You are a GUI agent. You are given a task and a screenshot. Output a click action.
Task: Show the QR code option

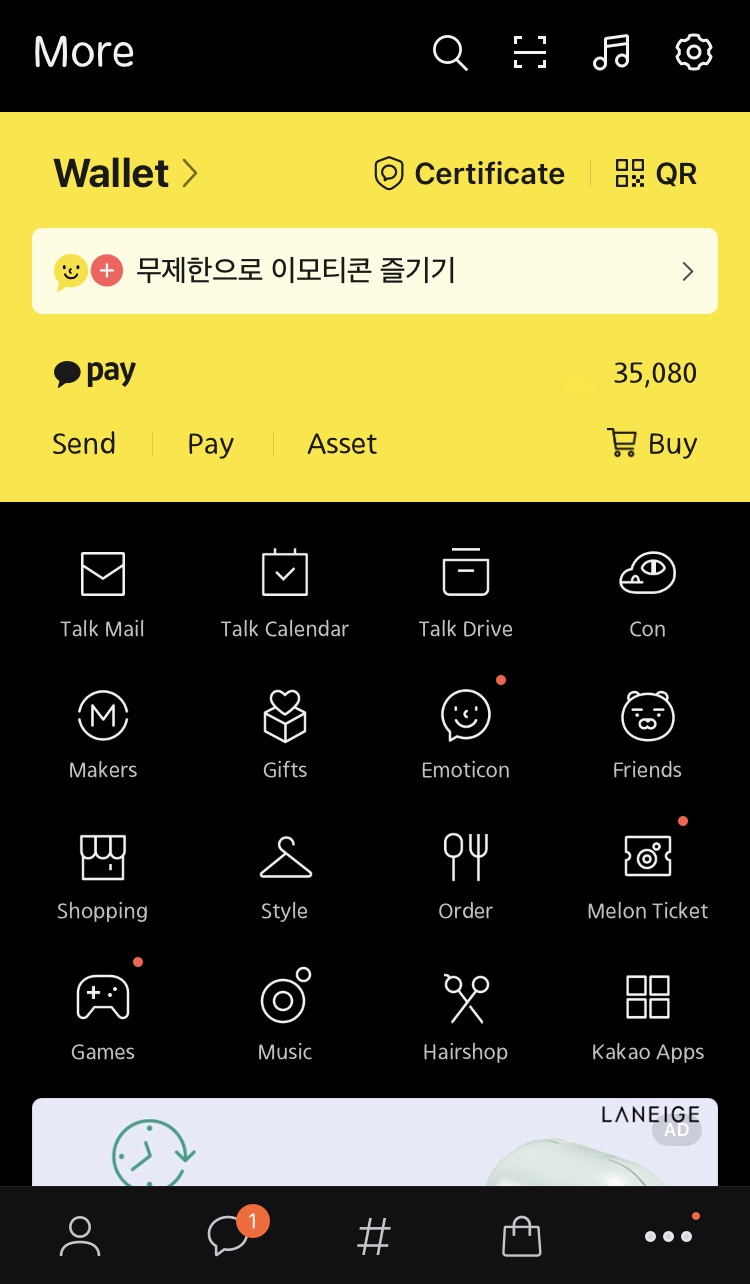click(656, 173)
